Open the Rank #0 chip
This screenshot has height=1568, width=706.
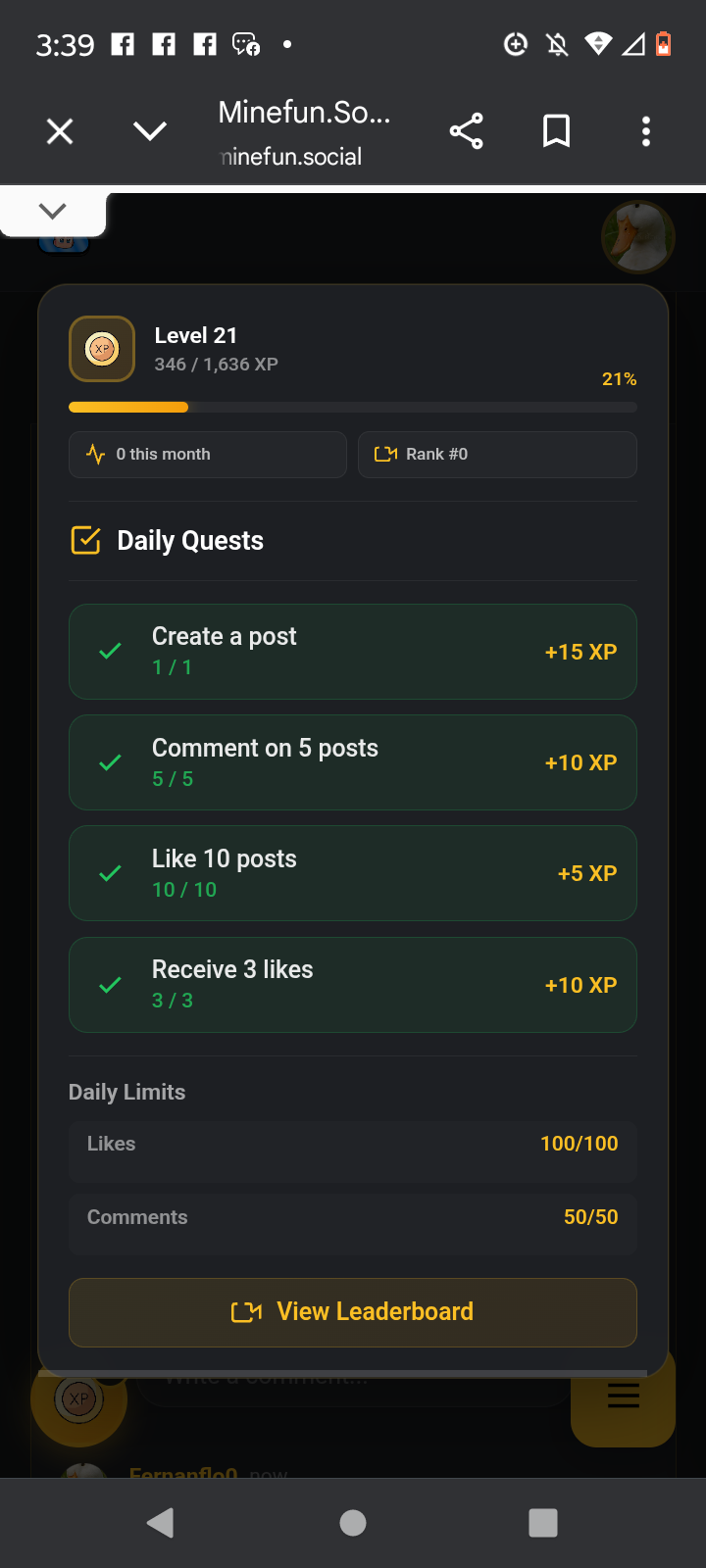(x=497, y=455)
